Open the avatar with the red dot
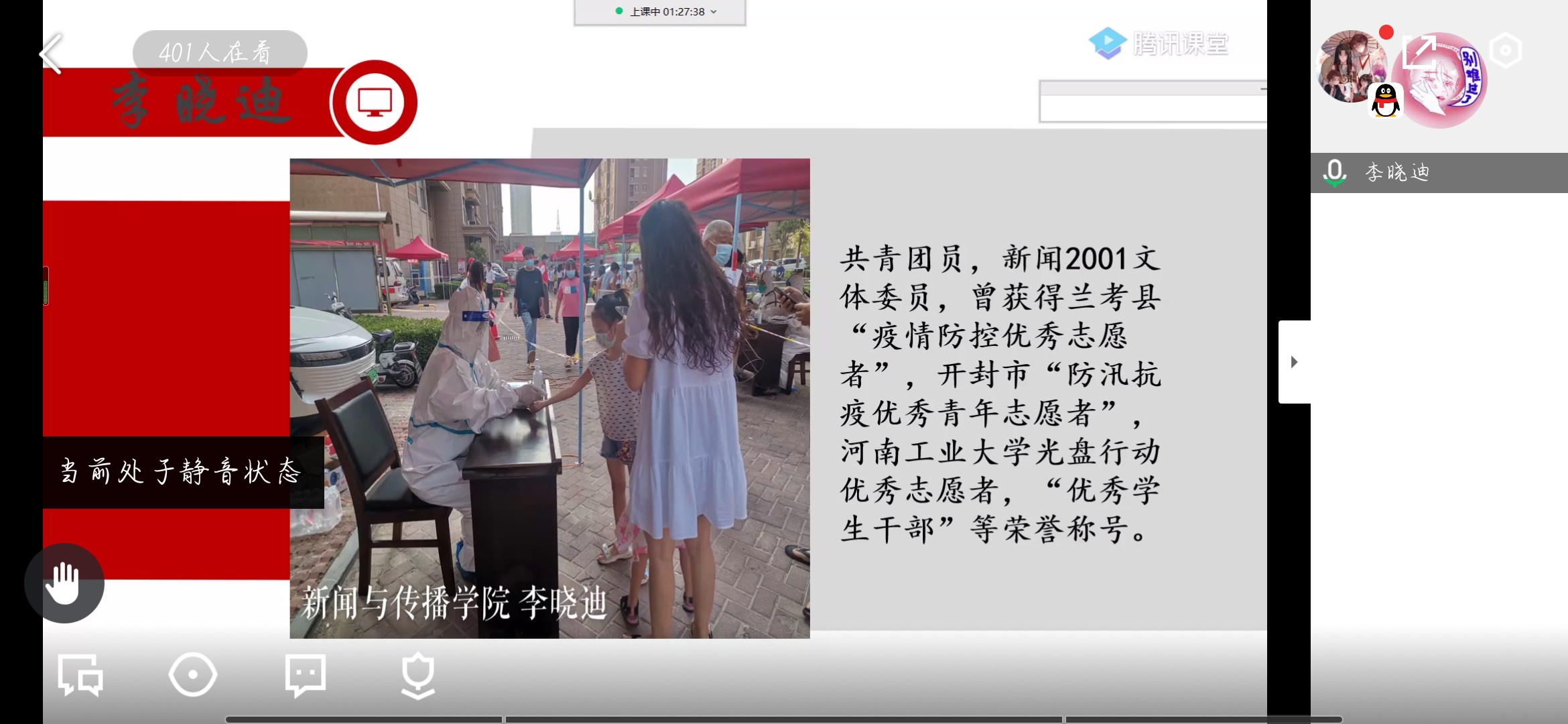Image resolution: width=1568 pixels, height=724 pixels. click(1352, 66)
